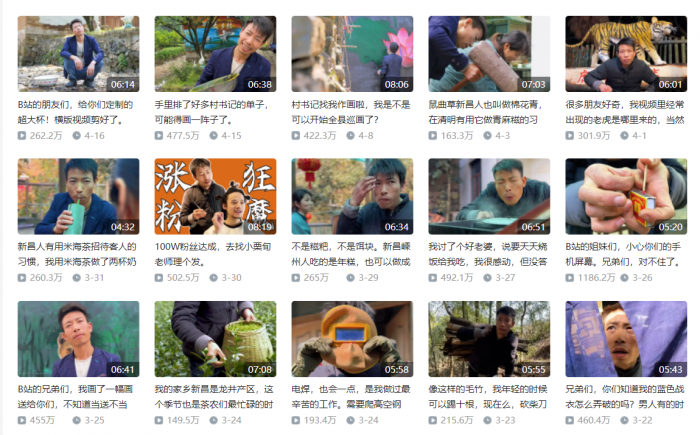The image size is (700, 435).
Task: Watch the 龙井 tea farming video
Action: click(214, 338)
